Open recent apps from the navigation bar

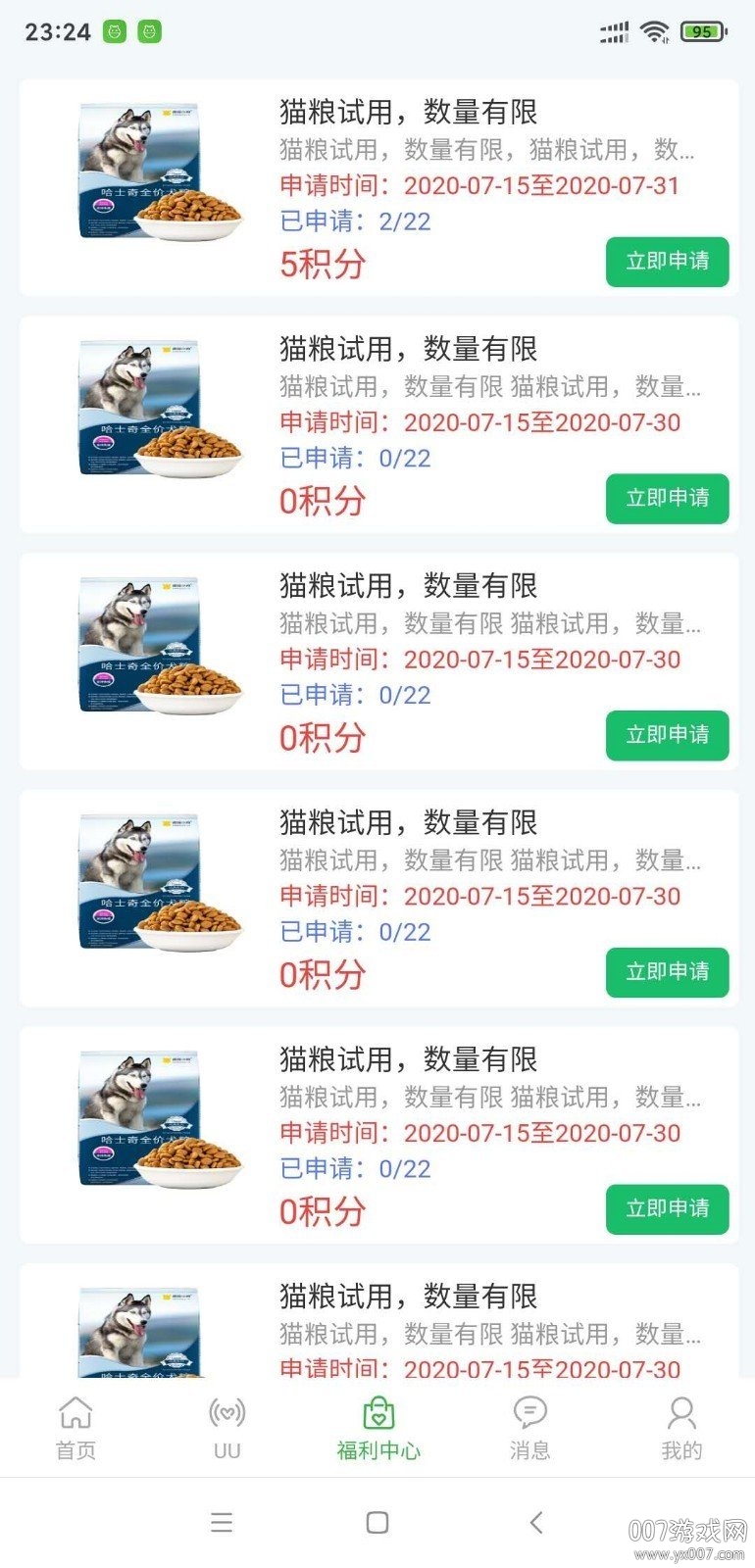click(222, 1522)
